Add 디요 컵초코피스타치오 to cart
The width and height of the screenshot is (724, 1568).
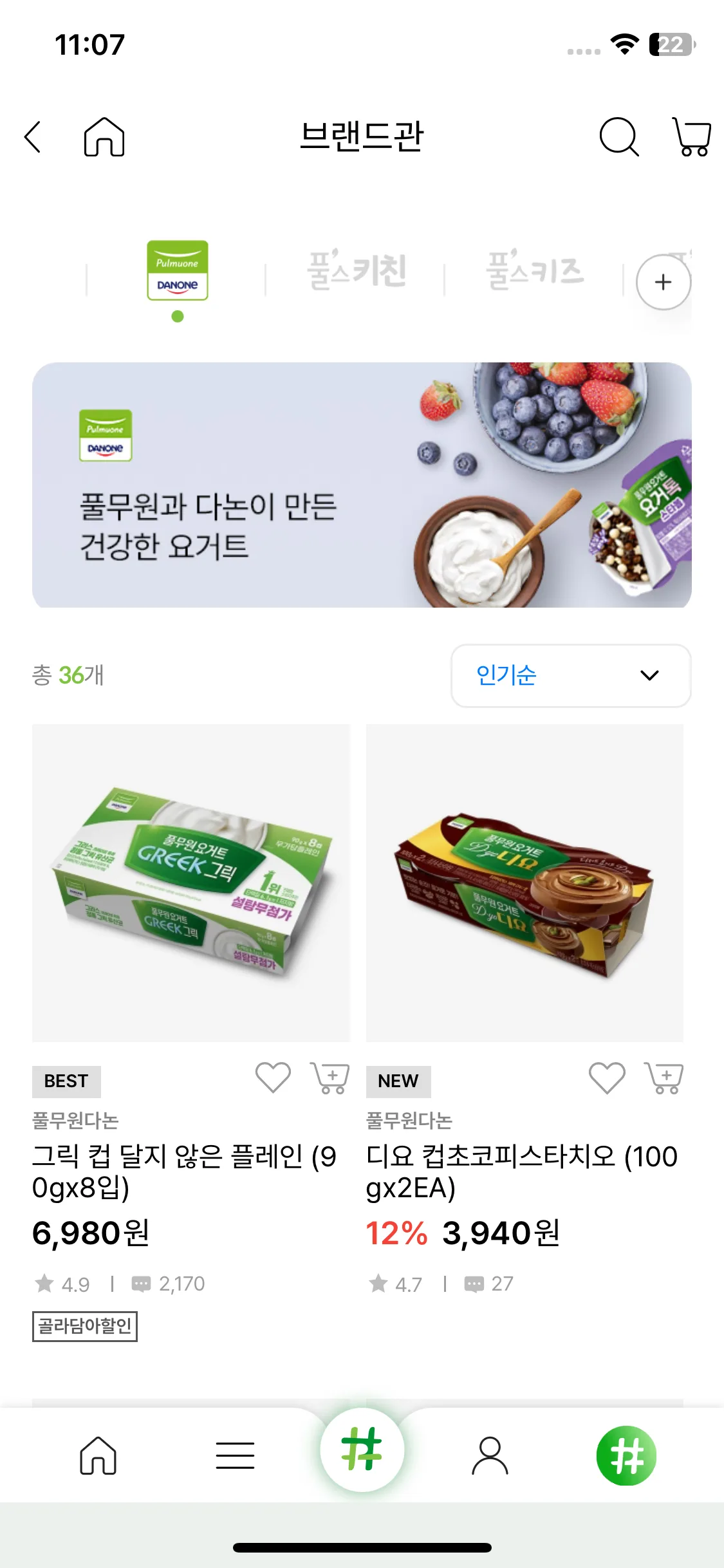(x=664, y=1077)
